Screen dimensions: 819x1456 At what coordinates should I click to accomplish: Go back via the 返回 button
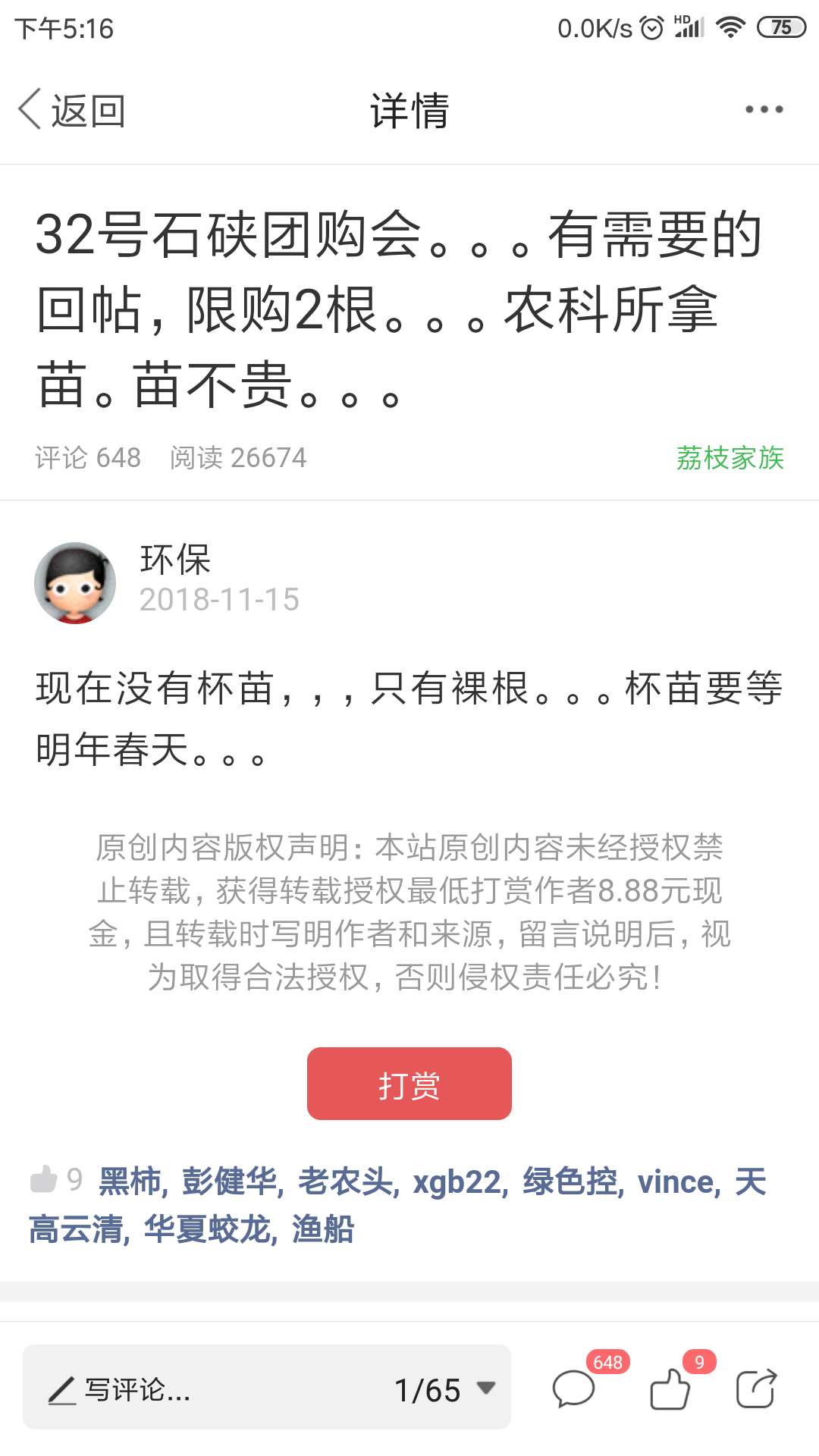pyautogui.click(x=72, y=111)
